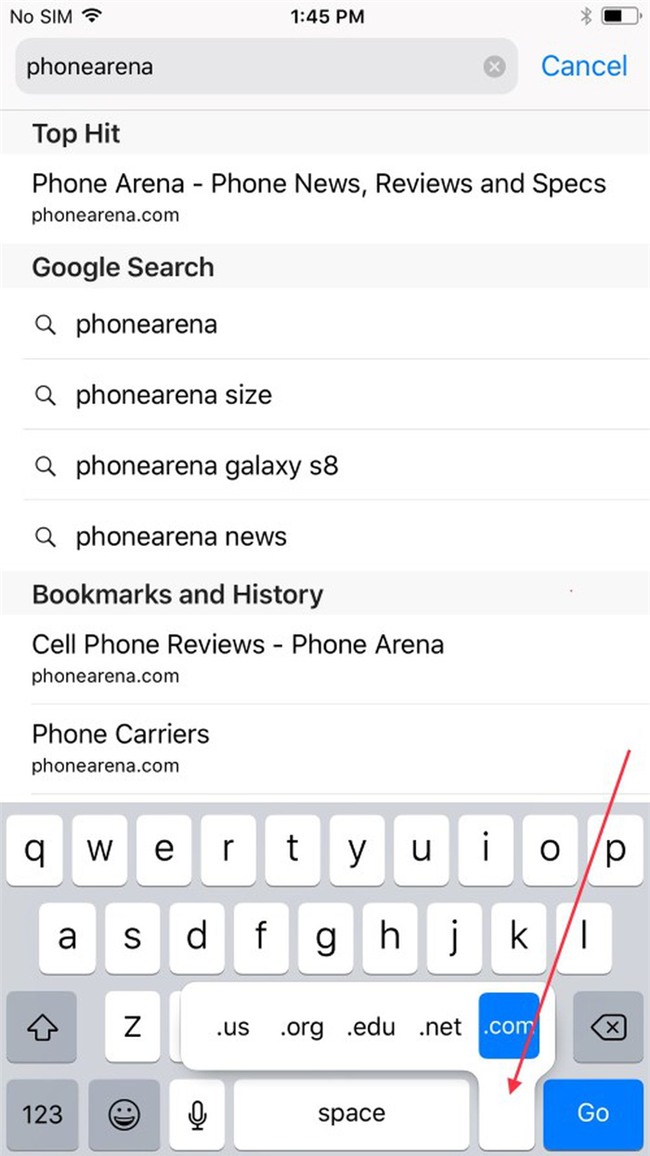
Task: Tap the shift key
Action: [42, 1027]
